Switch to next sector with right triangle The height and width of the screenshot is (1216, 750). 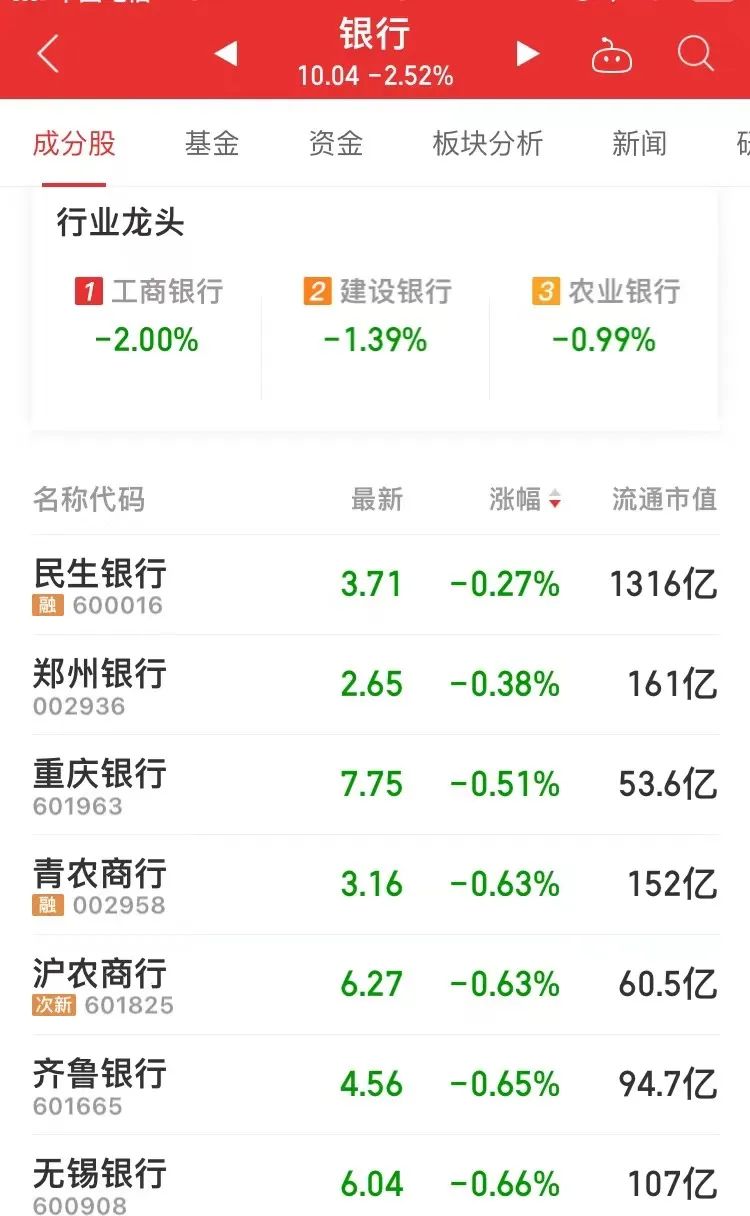pos(527,54)
